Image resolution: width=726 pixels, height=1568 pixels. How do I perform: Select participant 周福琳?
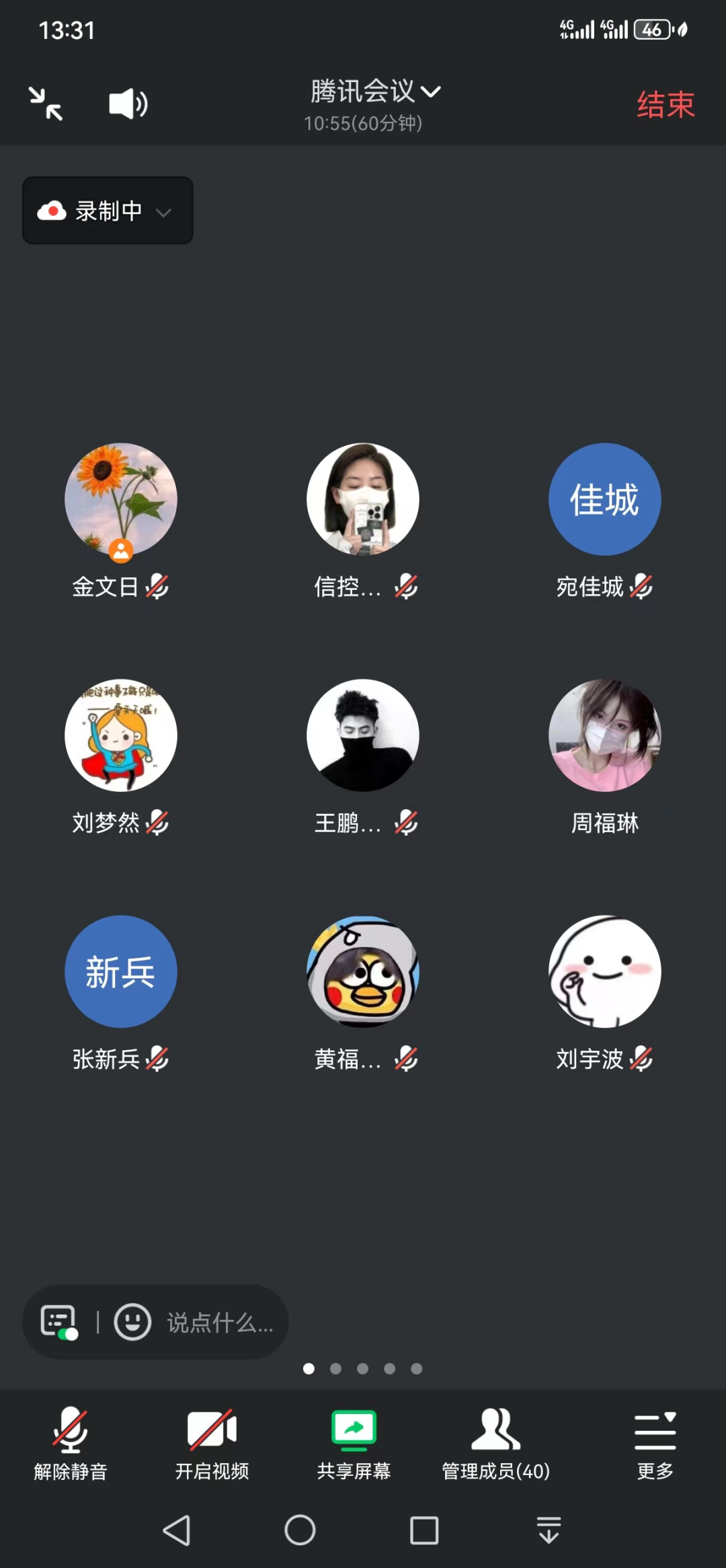(x=604, y=735)
